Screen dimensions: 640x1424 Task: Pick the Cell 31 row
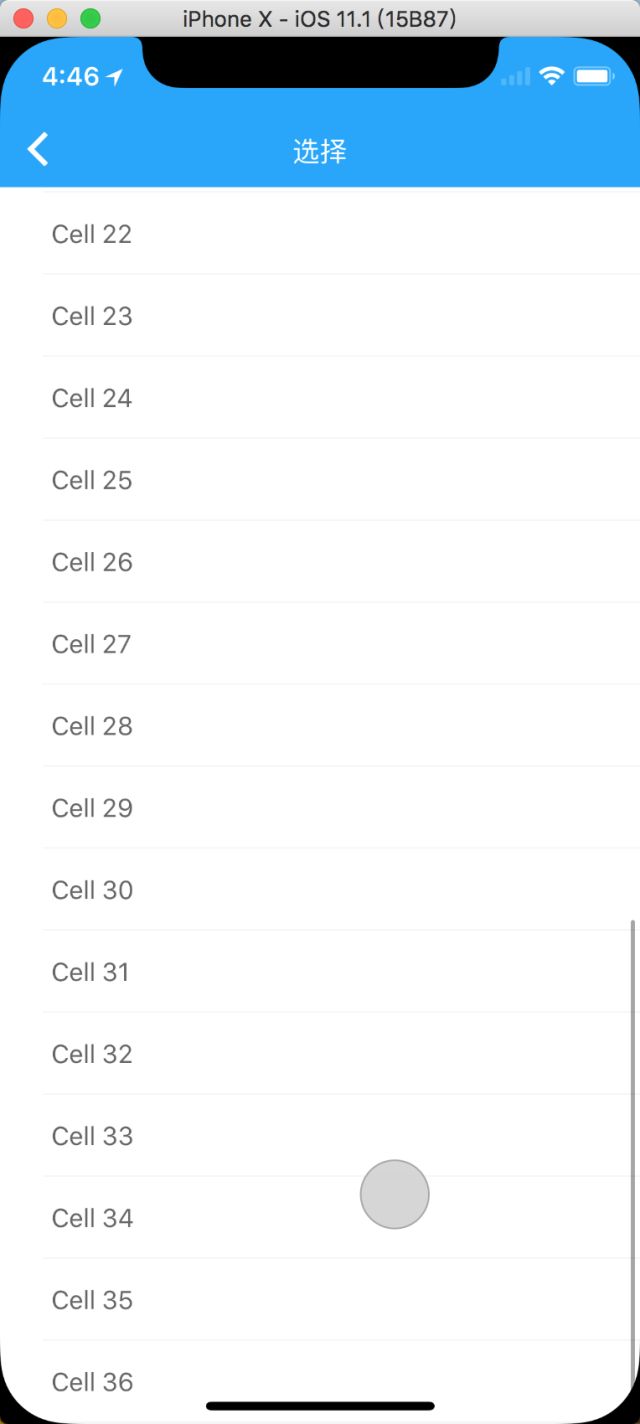[x=320, y=971]
